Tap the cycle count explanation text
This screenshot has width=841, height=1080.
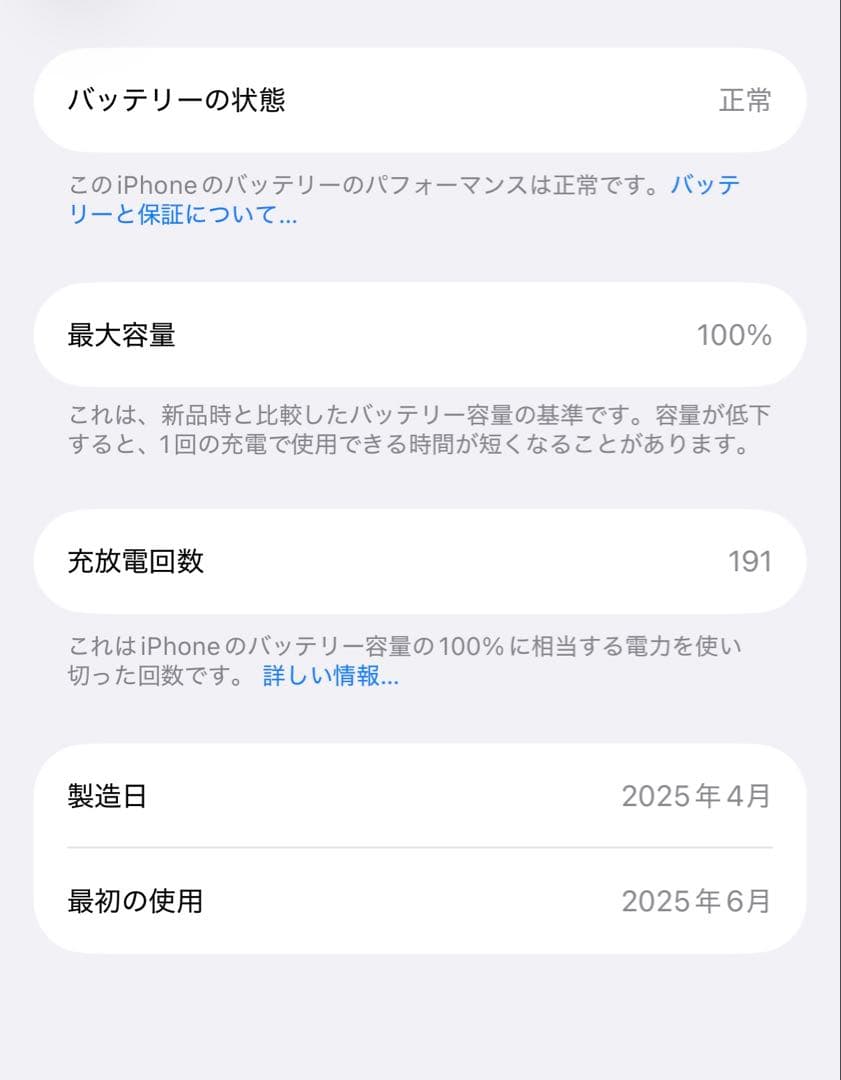click(400, 660)
